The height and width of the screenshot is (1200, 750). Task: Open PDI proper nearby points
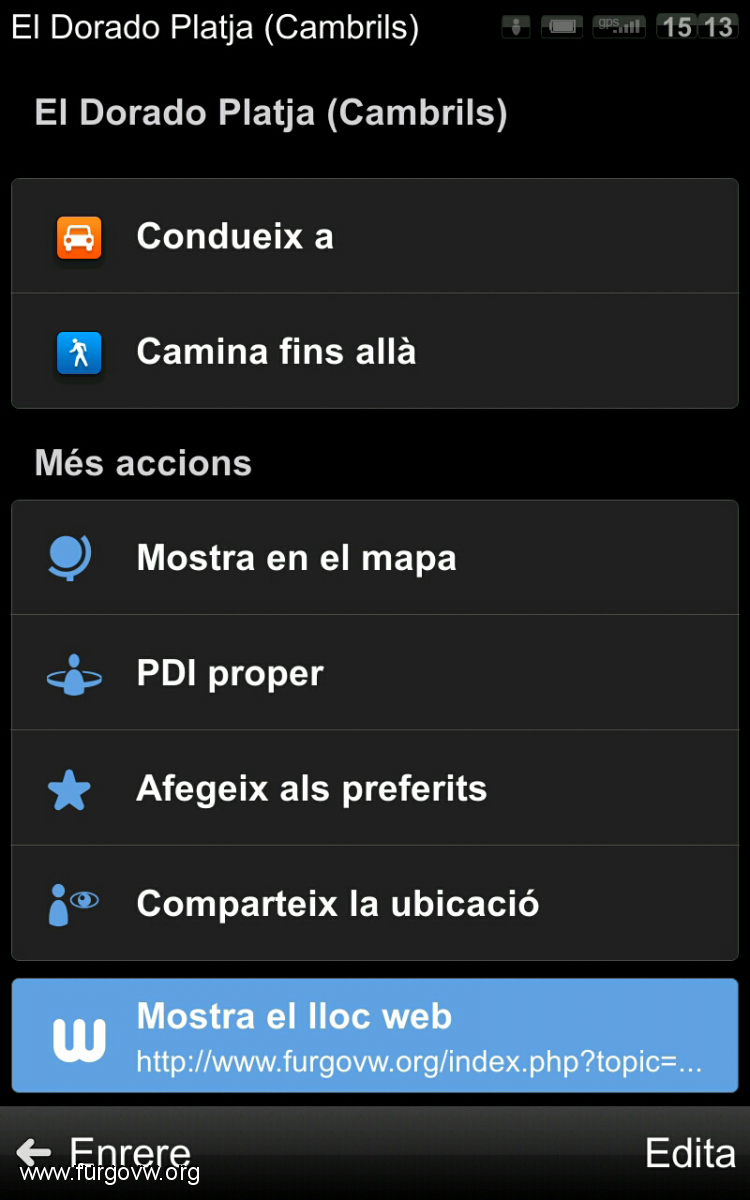coord(375,672)
